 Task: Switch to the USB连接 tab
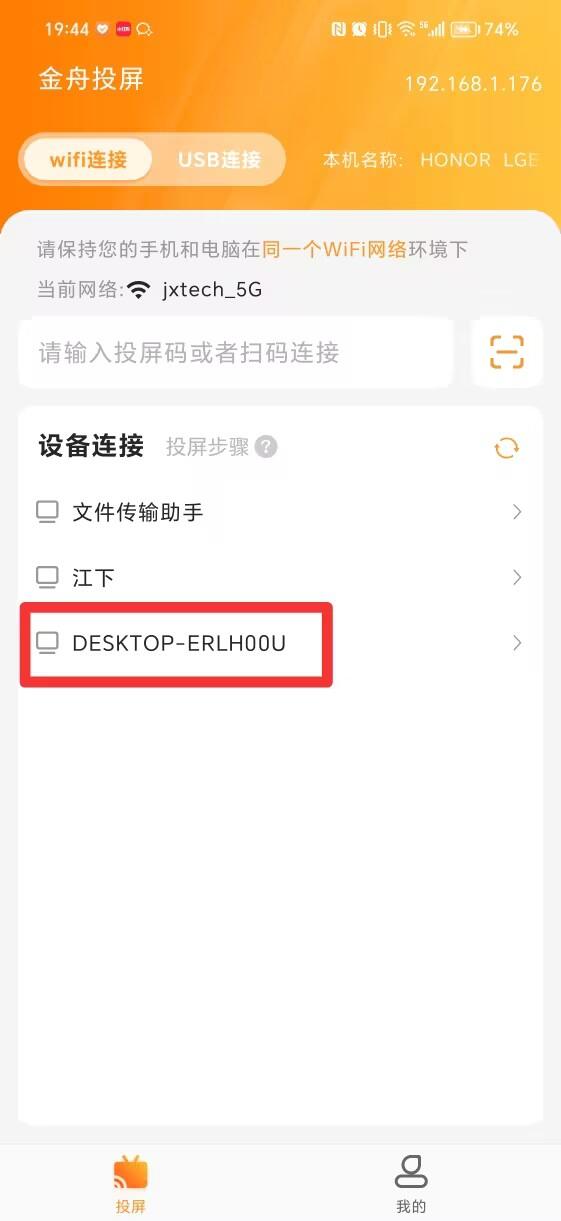(x=219, y=160)
